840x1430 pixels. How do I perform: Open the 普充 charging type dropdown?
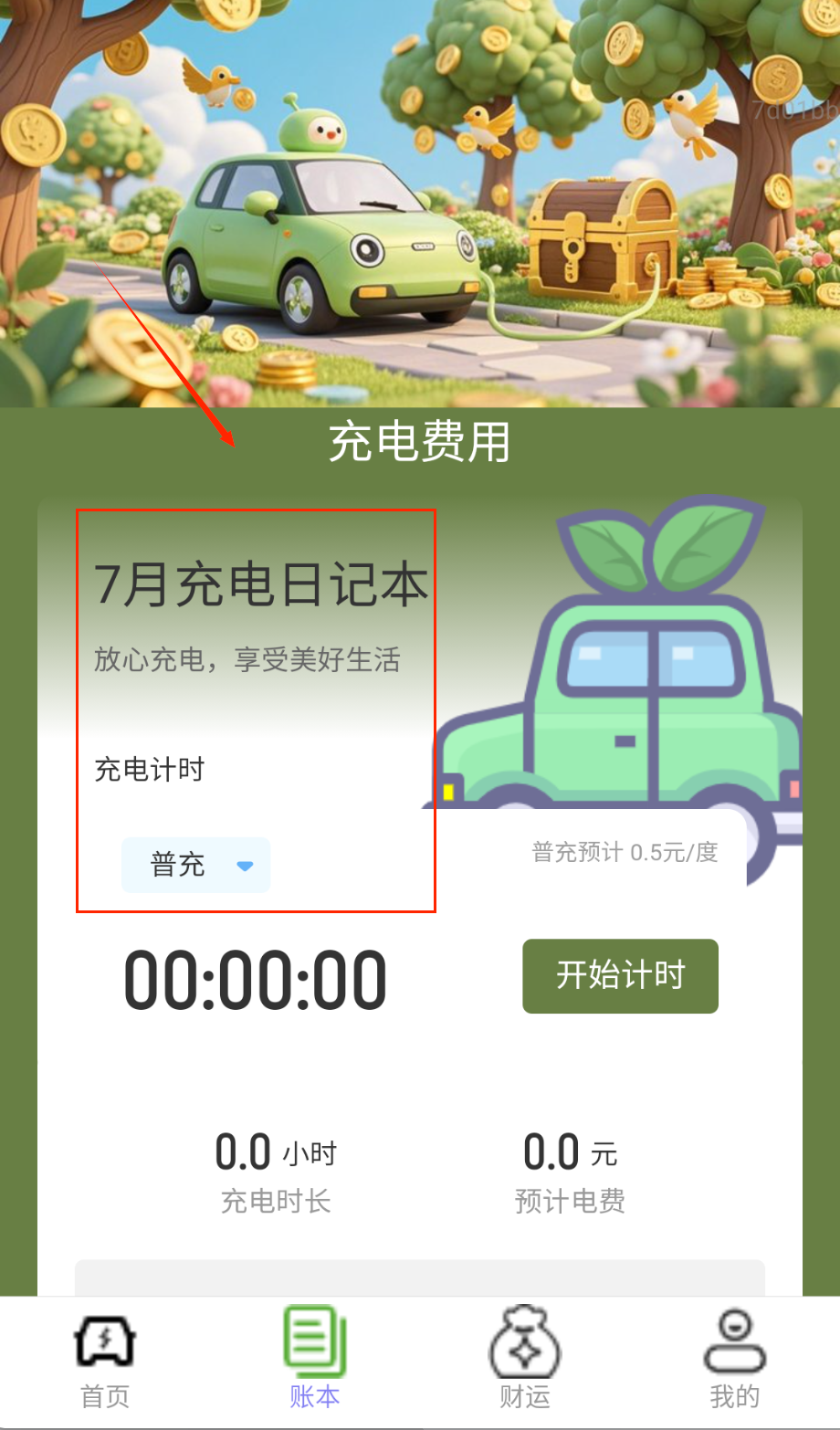[x=196, y=865]
